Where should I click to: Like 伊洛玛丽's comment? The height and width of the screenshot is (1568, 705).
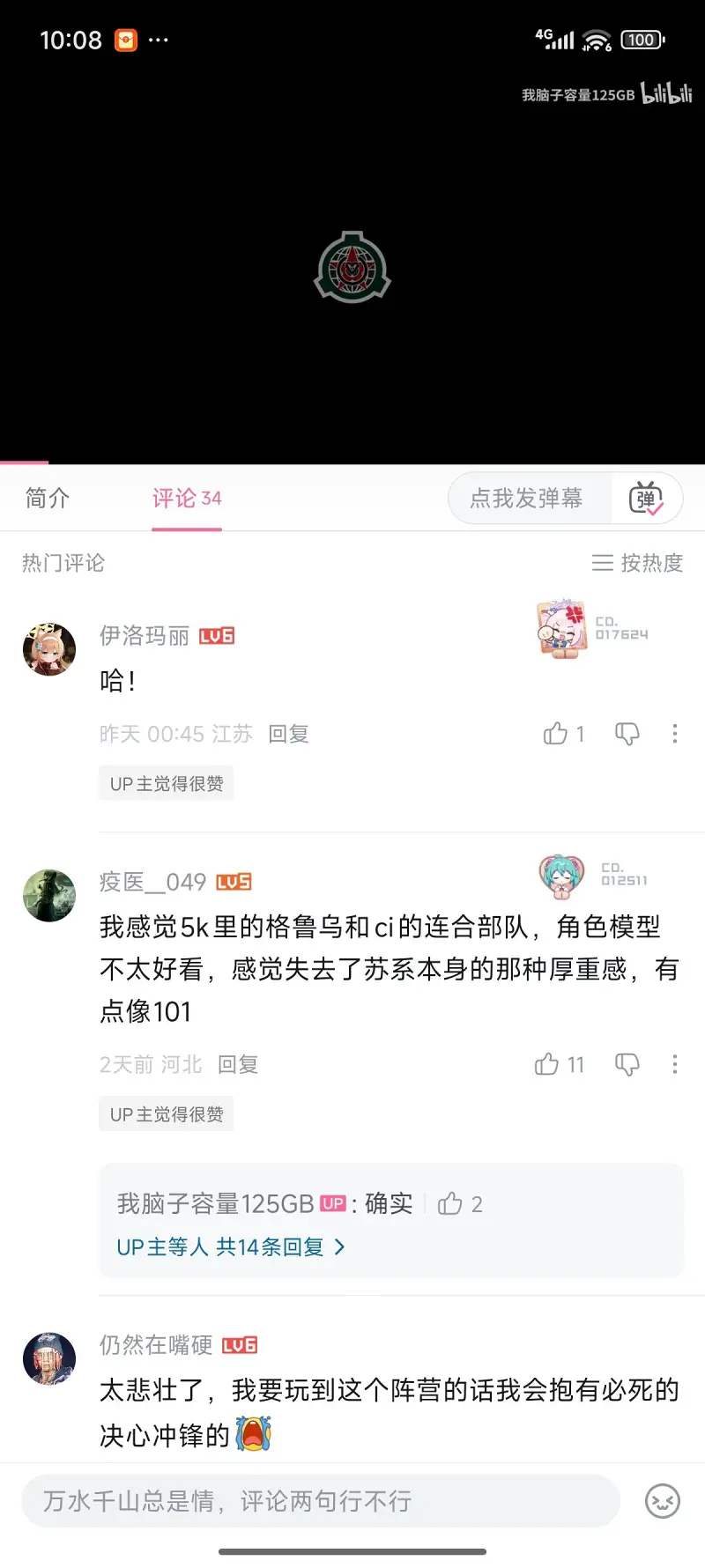(556, 734)
